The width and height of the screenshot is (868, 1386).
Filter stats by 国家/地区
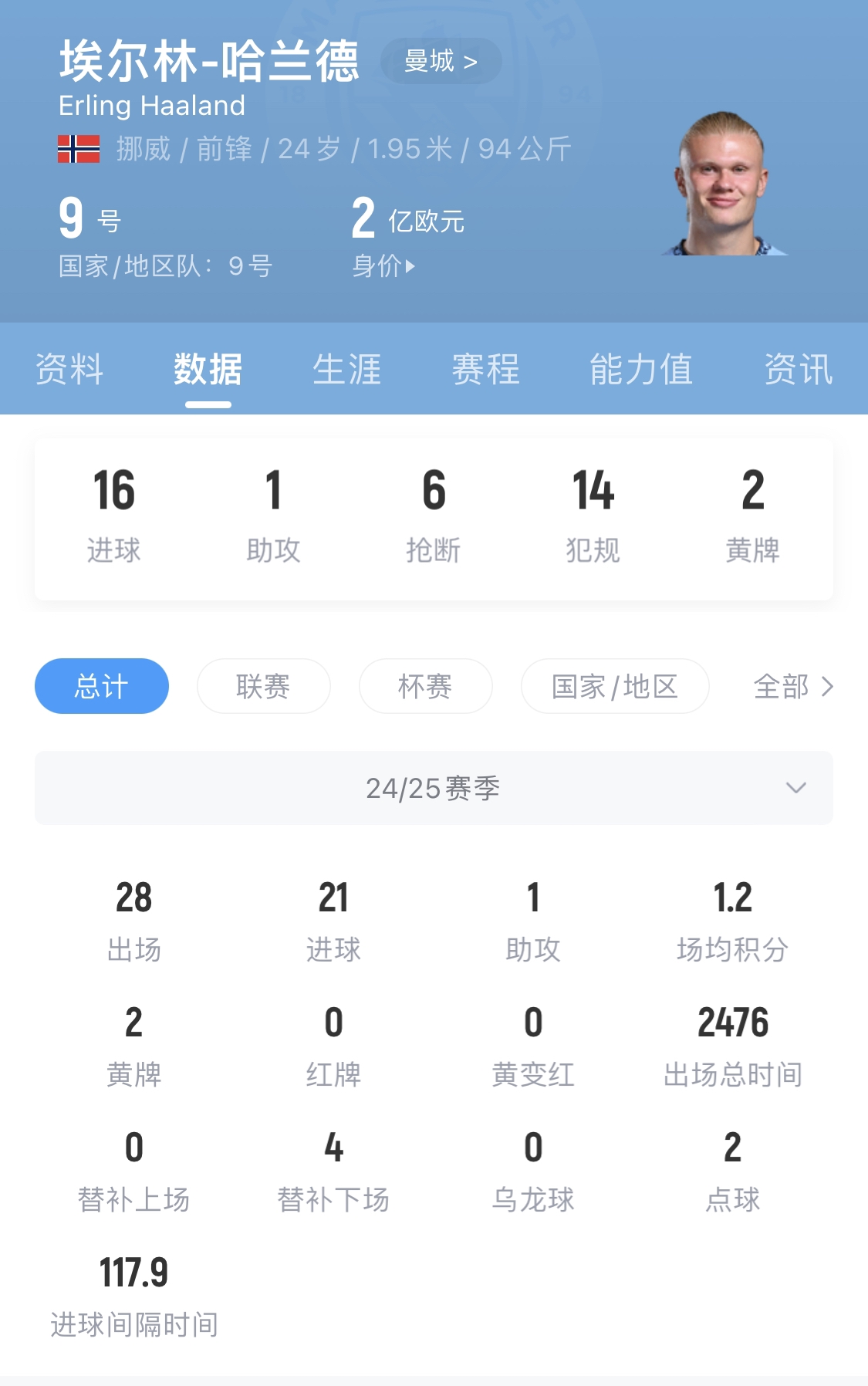615,686
